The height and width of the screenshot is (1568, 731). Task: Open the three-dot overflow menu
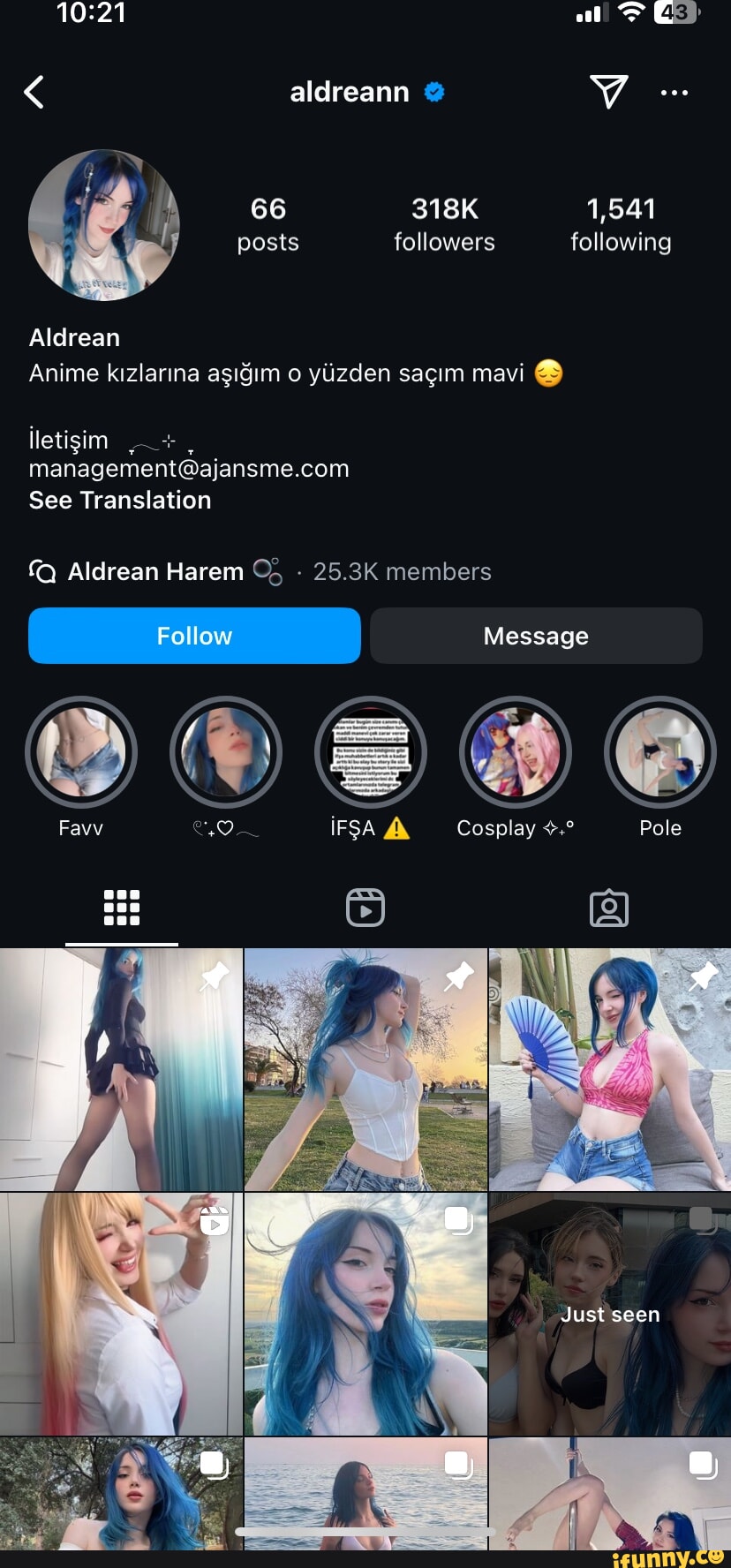click(x=674, y=92)
